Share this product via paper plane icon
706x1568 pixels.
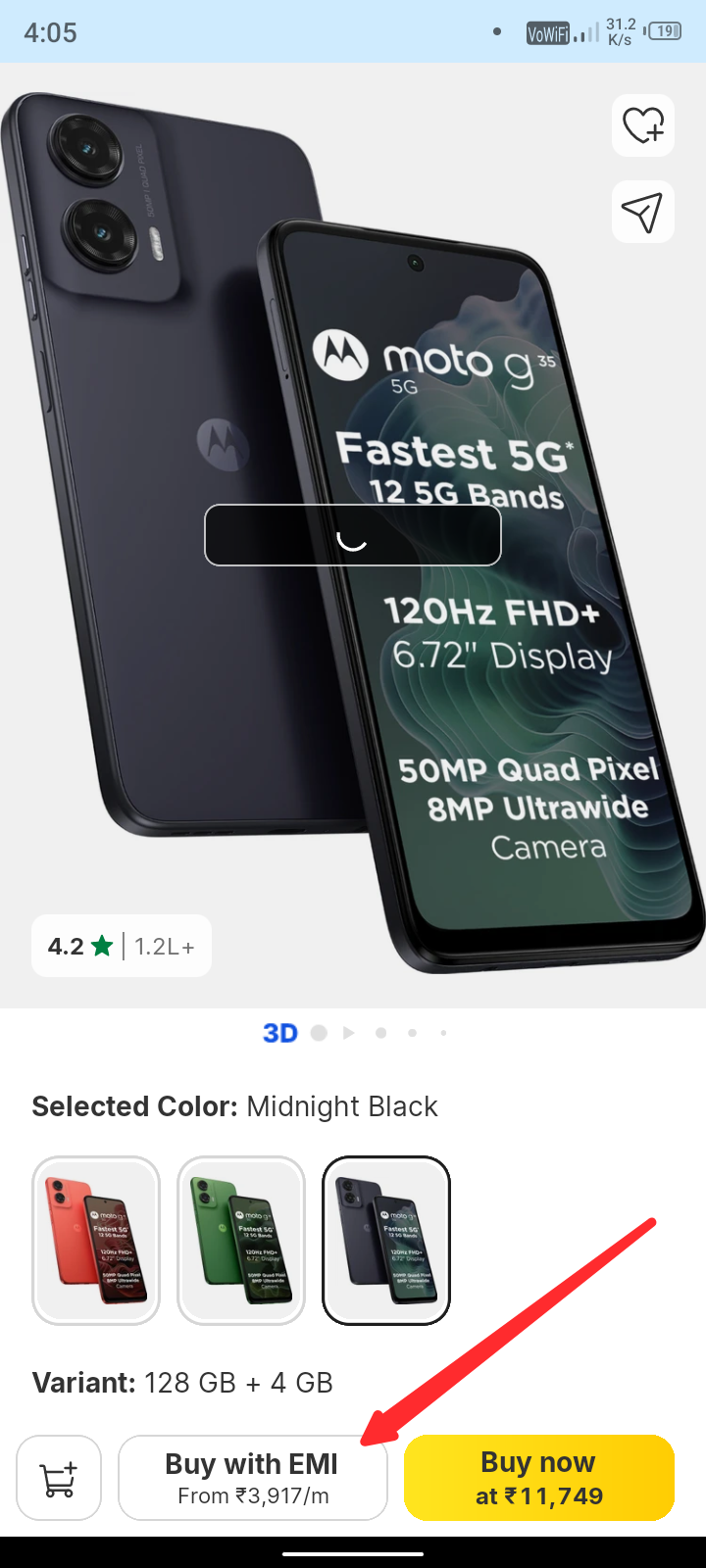tap(642, 212)
